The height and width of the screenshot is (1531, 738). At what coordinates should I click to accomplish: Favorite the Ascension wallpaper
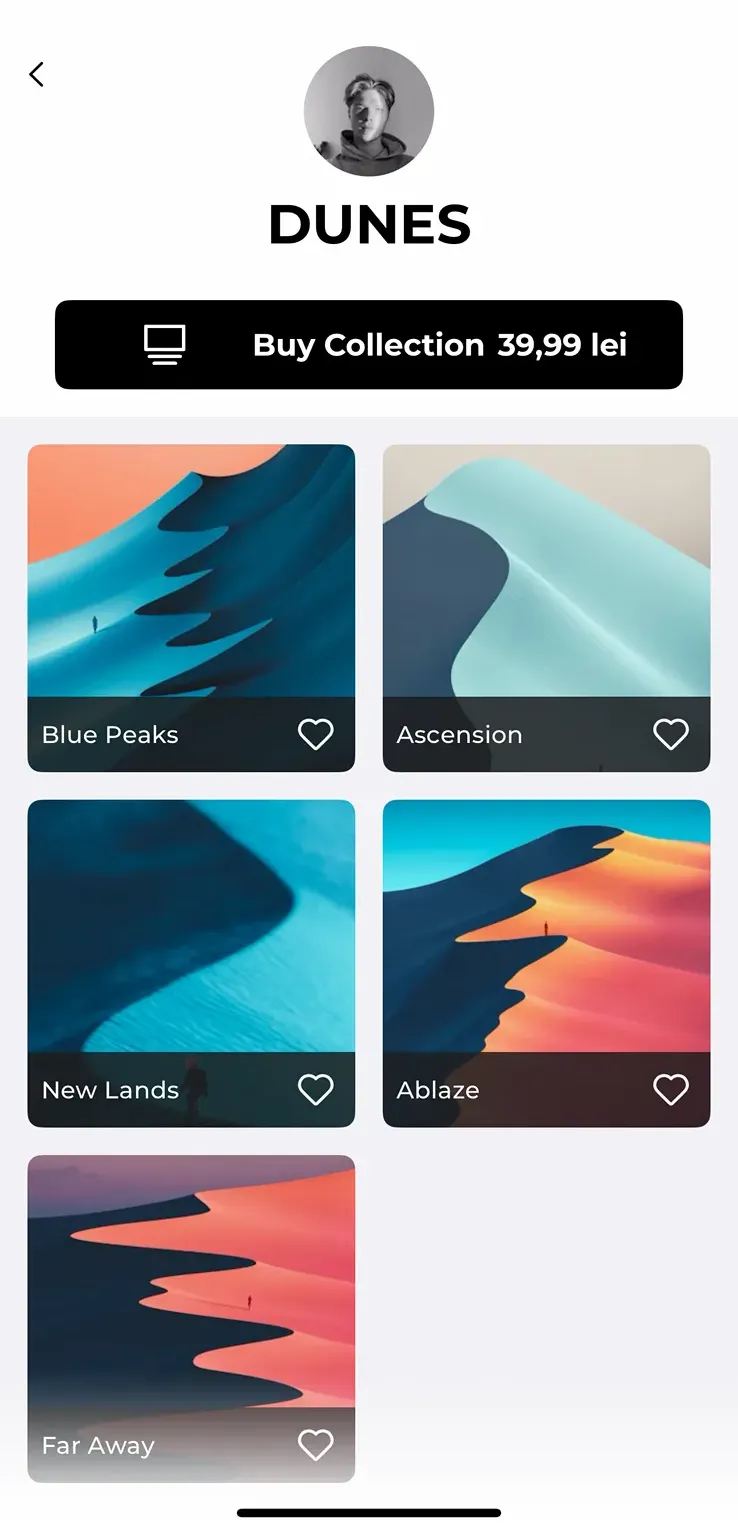coord(670,734)
